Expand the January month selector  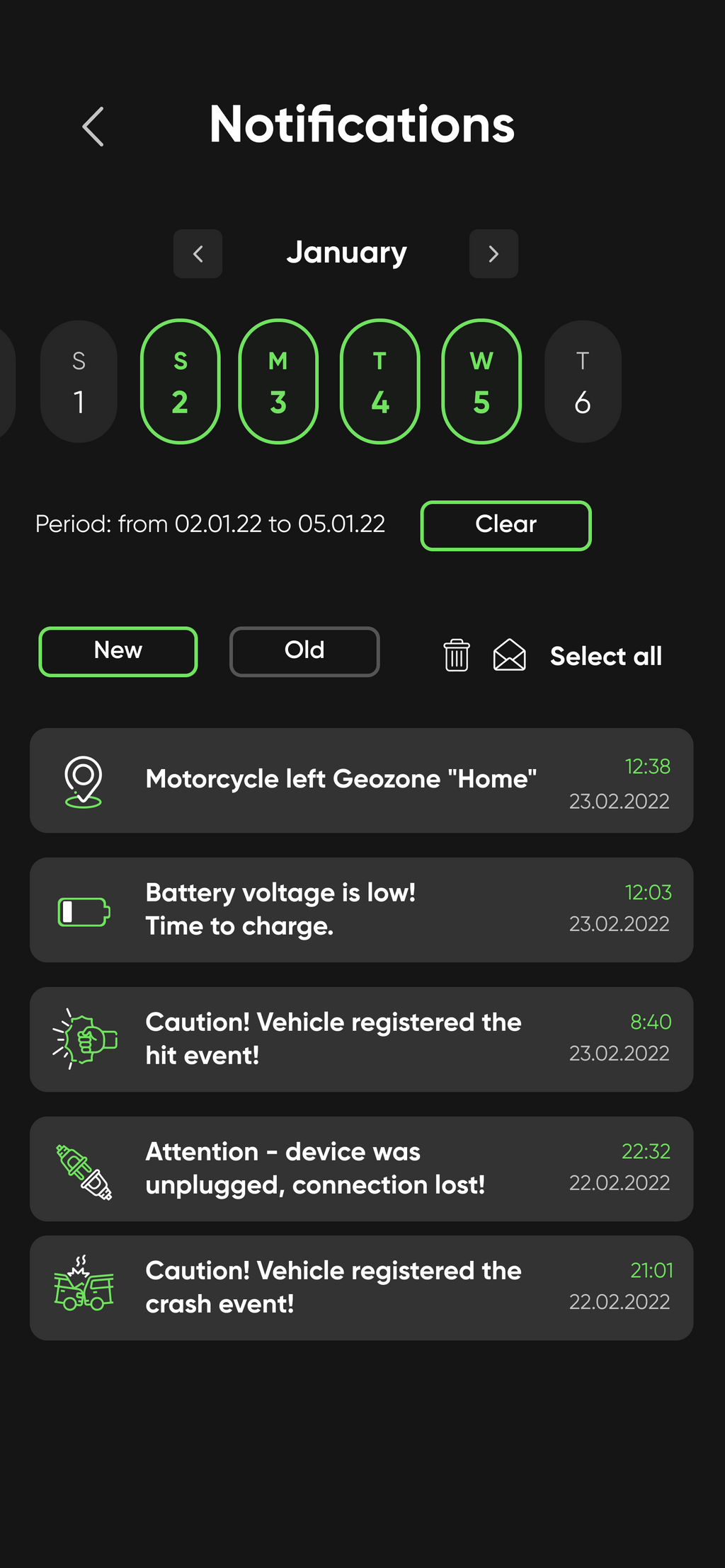(x=346, y=253)
